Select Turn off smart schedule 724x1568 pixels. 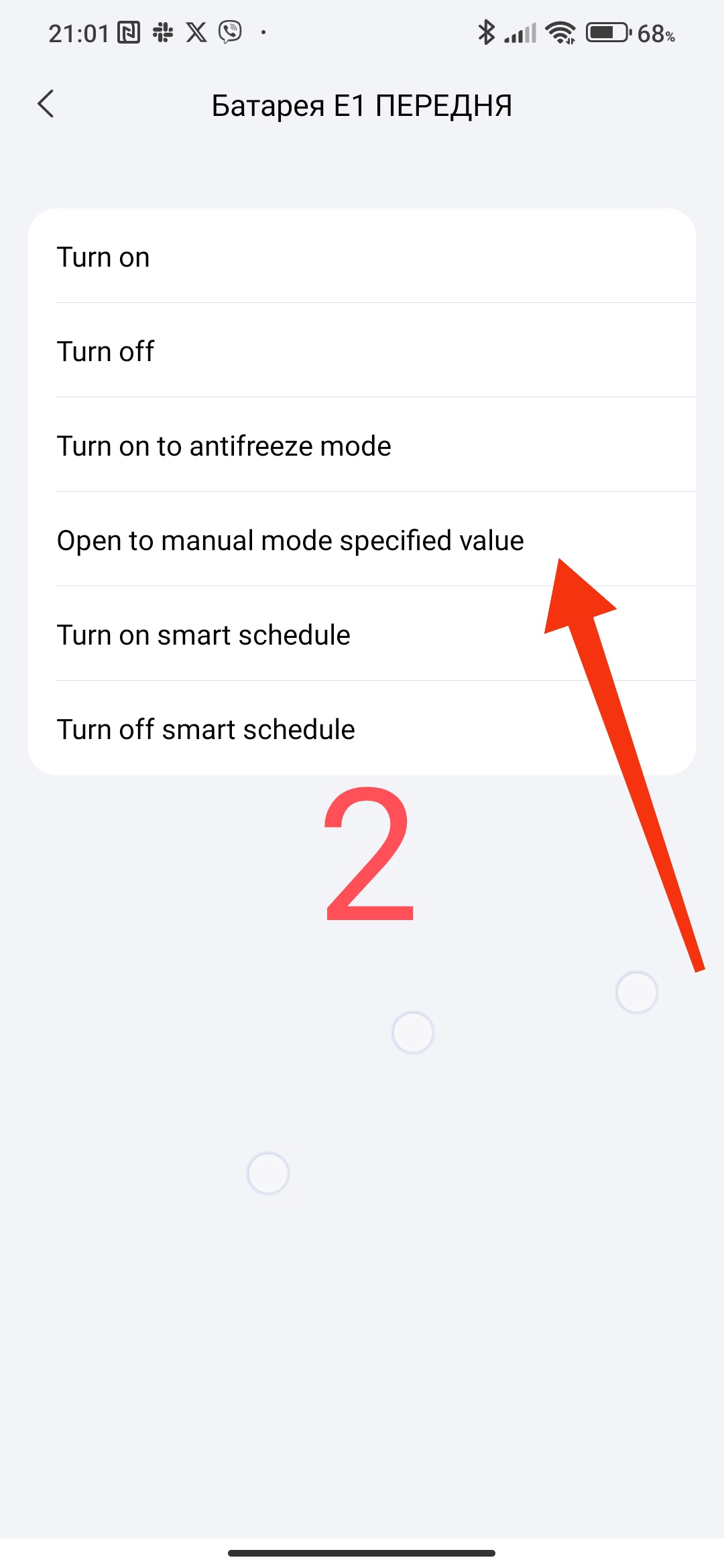tap(362, 729)
